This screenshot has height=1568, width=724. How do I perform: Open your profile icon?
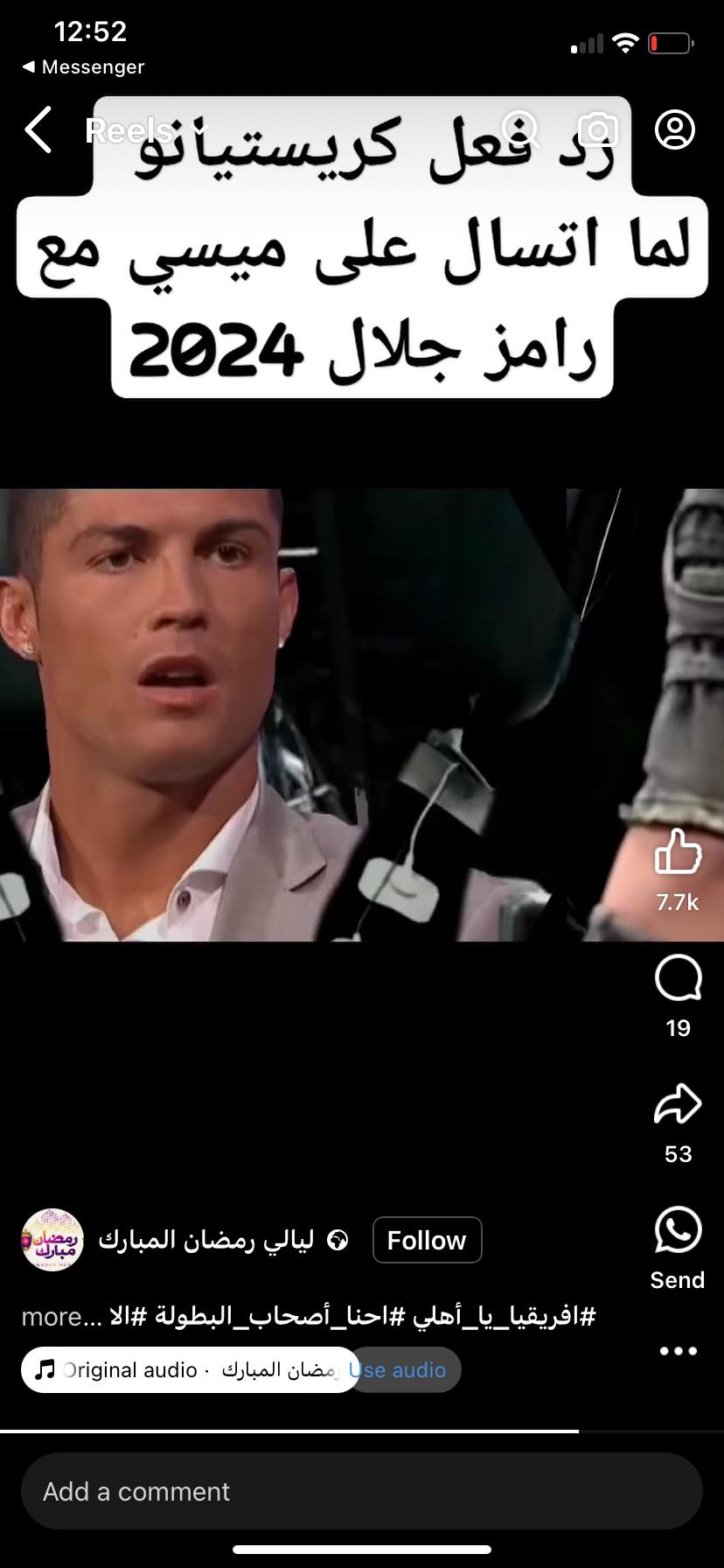coord(675,130)
